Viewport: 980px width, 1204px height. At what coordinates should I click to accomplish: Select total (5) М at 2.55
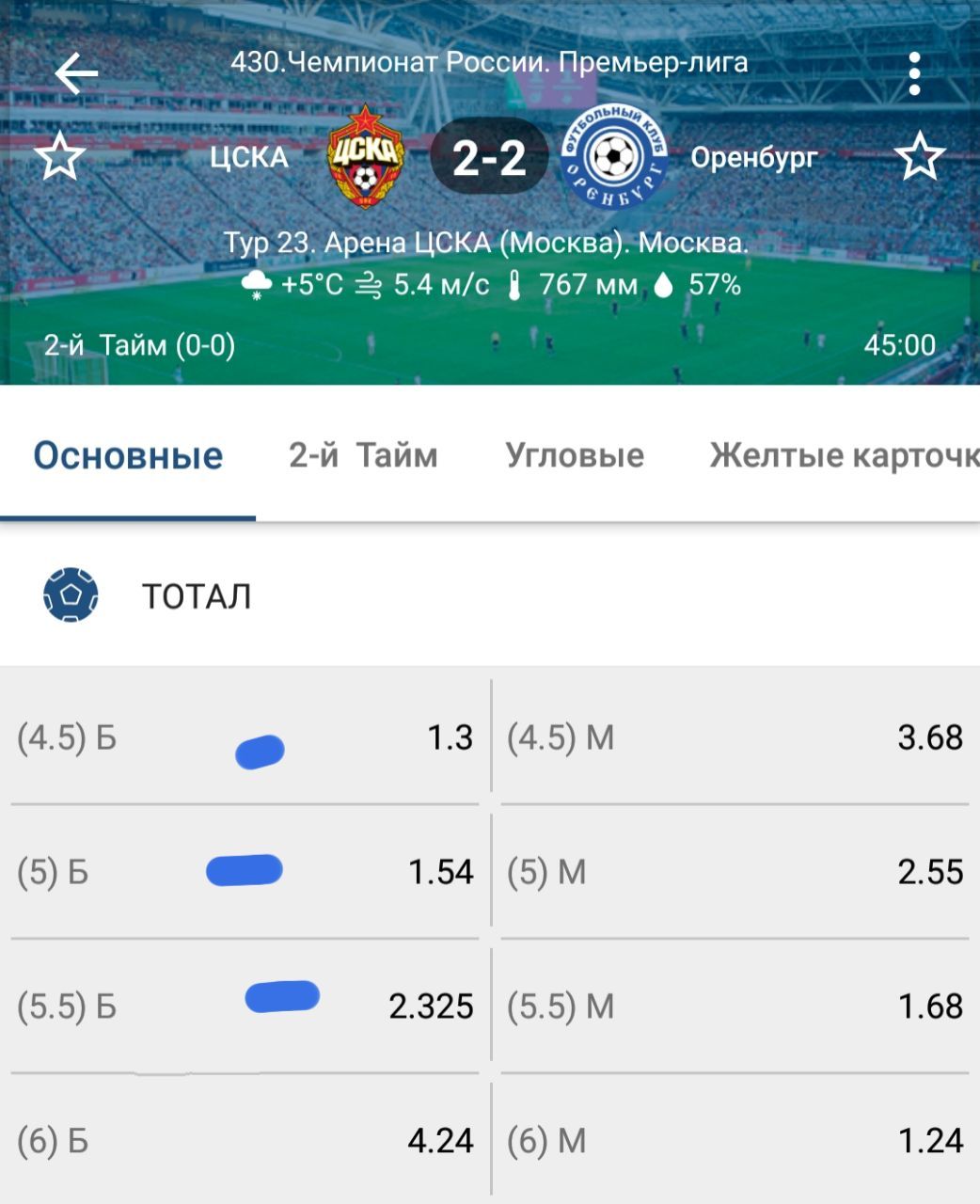click(x=735, y=872)
